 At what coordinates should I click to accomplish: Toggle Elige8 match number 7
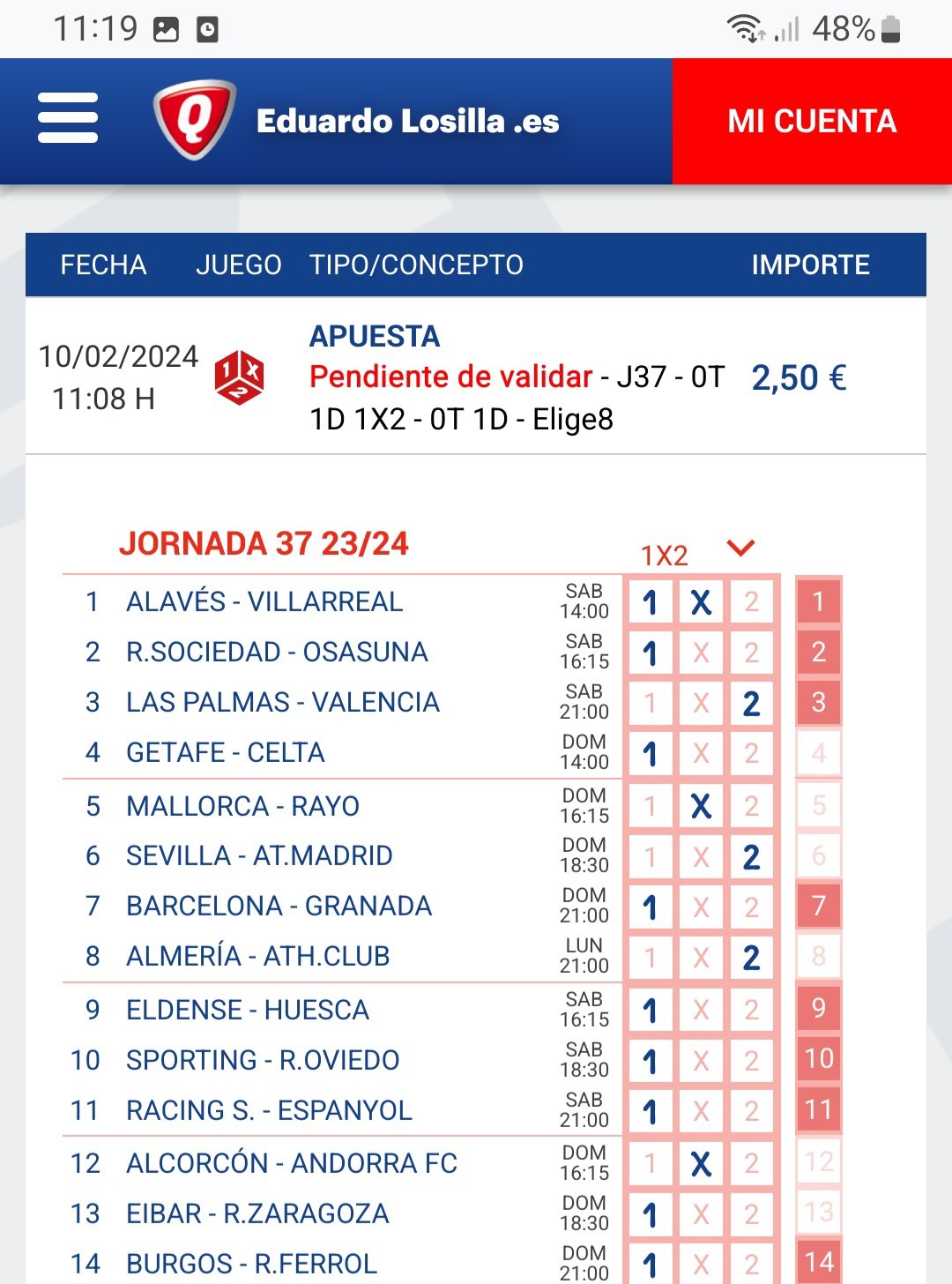(x=819, y=906)
